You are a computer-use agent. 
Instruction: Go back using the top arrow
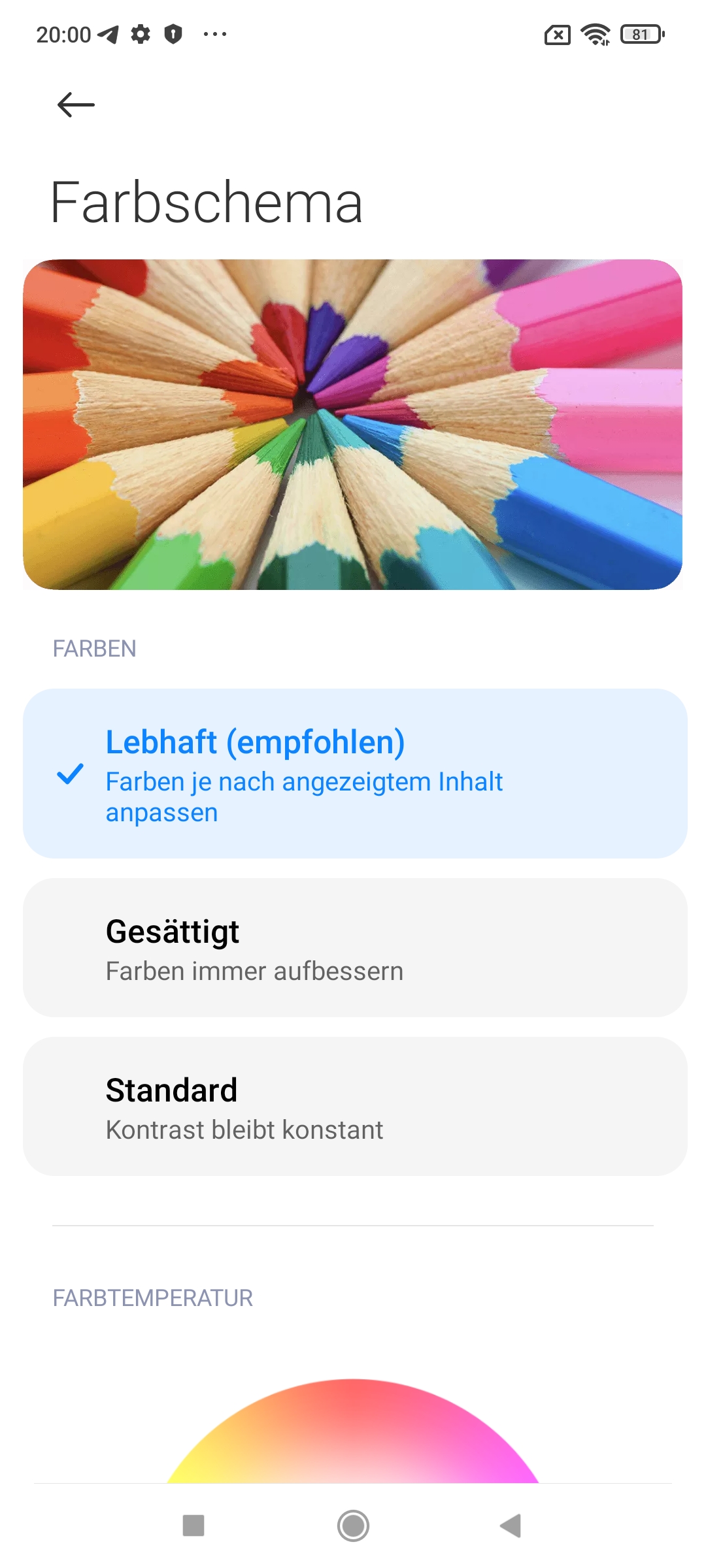(76, 105)
